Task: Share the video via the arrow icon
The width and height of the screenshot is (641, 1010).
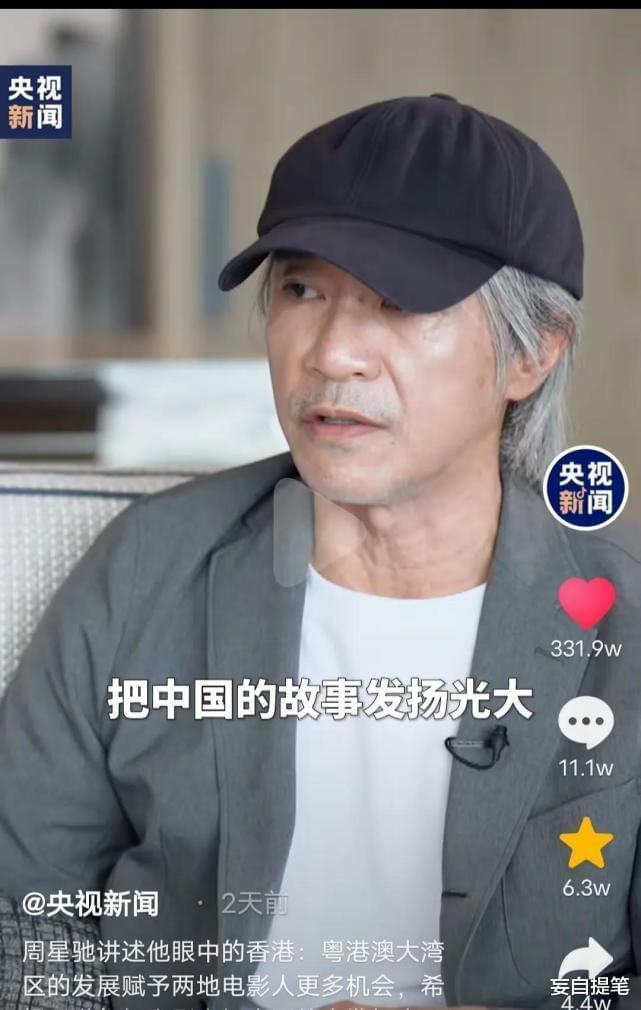Action: click(x=587, y=960)
